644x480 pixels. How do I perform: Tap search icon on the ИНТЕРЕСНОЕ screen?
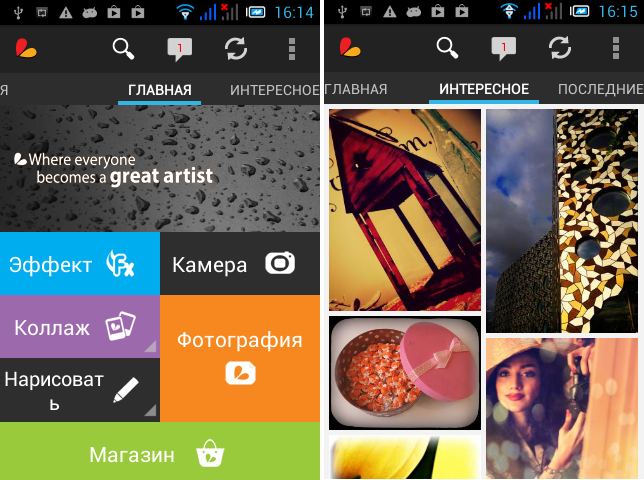click(447, 48)
